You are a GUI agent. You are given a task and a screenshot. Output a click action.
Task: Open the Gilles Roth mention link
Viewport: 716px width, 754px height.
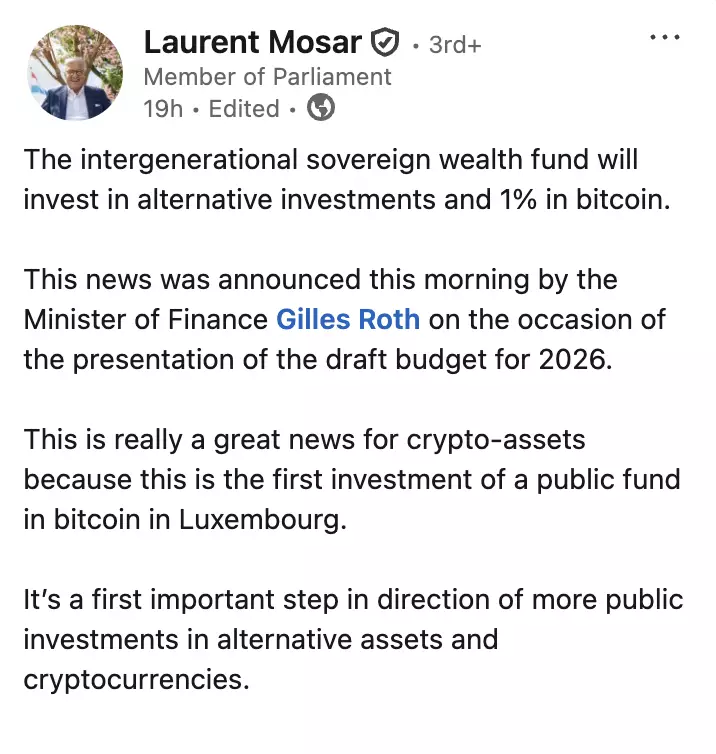click(347, 320)
